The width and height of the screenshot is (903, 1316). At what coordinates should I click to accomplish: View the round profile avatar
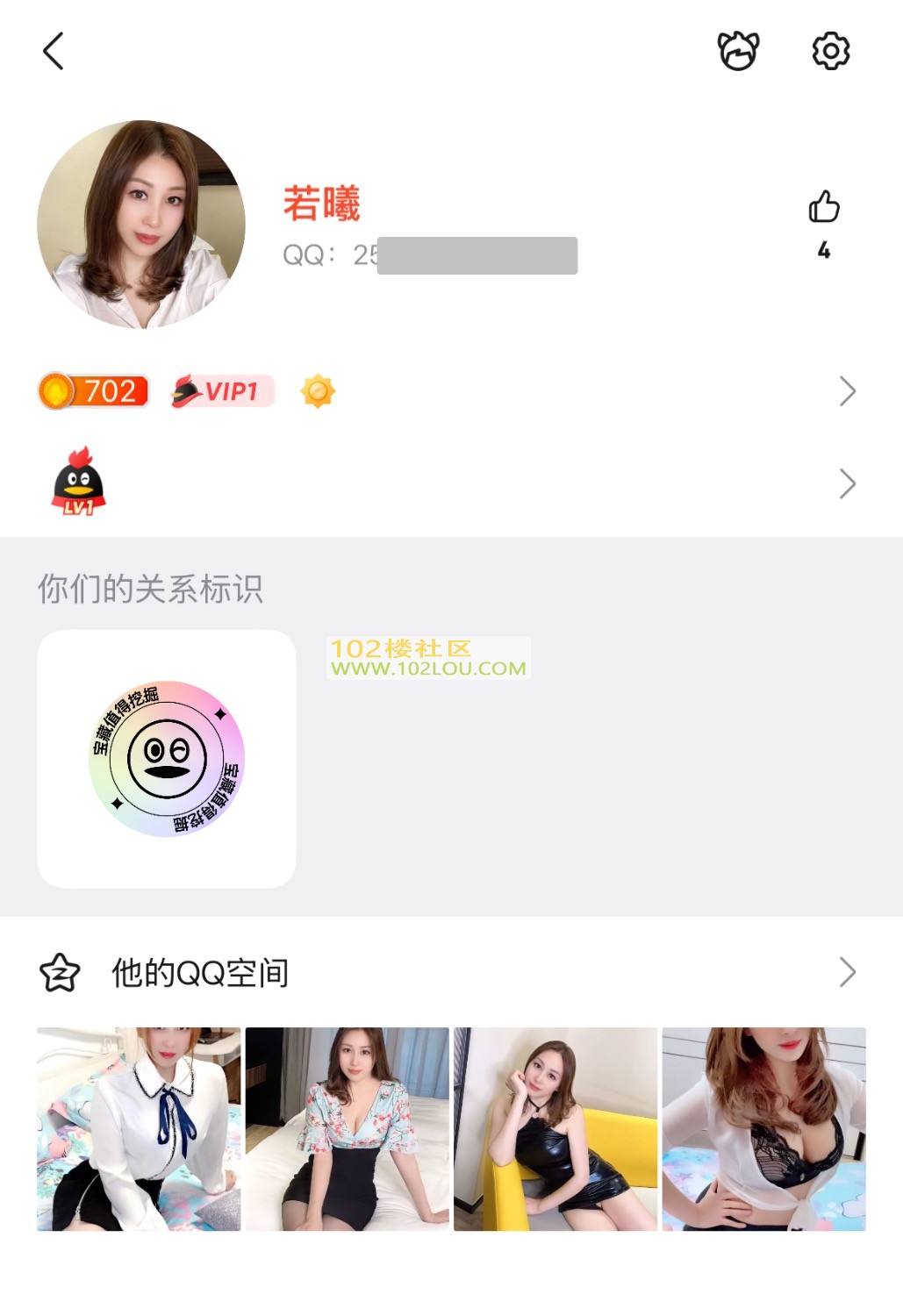(x=141, y=225)
